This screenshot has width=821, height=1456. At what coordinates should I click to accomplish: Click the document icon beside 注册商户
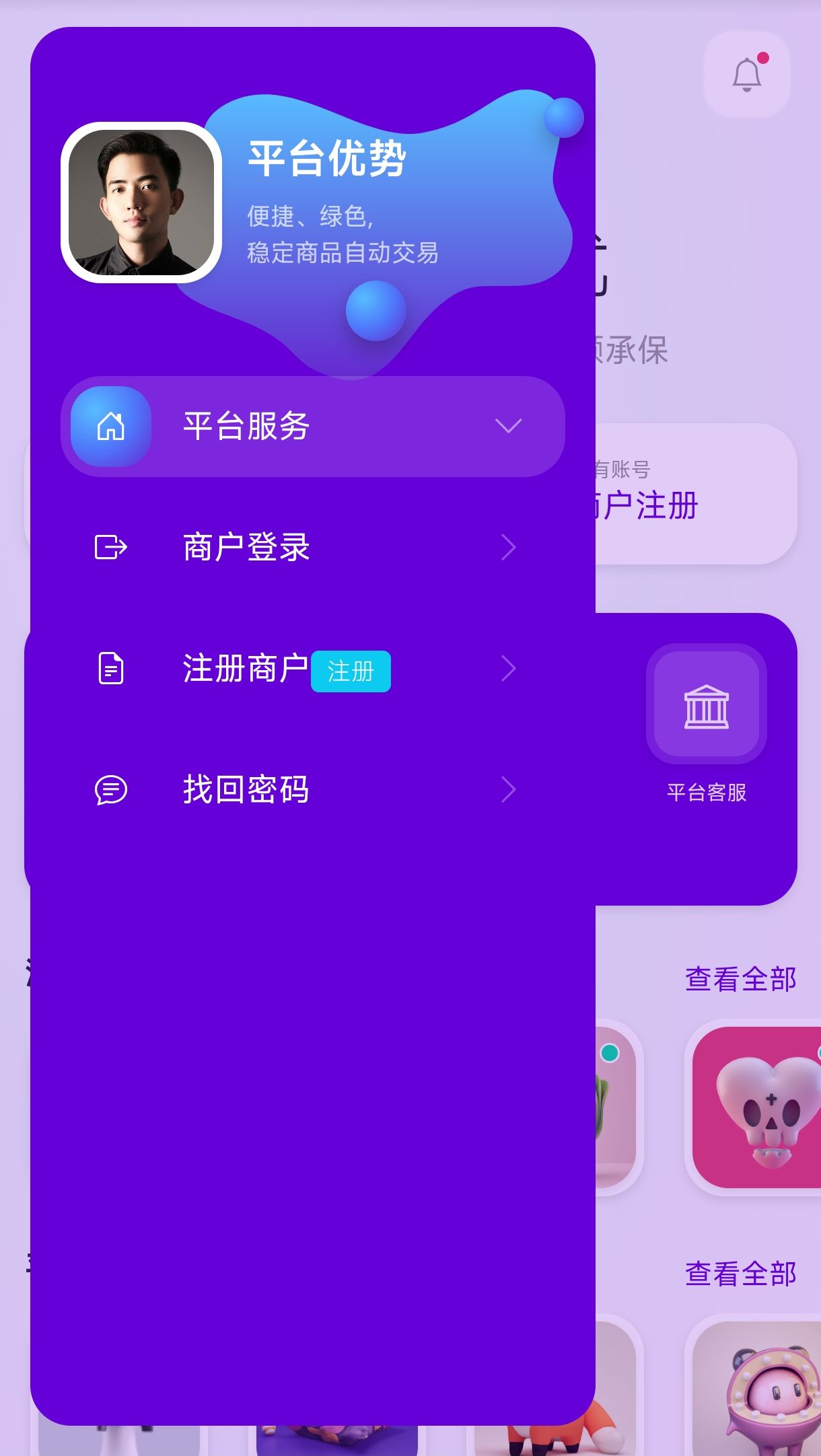point(111,668)
